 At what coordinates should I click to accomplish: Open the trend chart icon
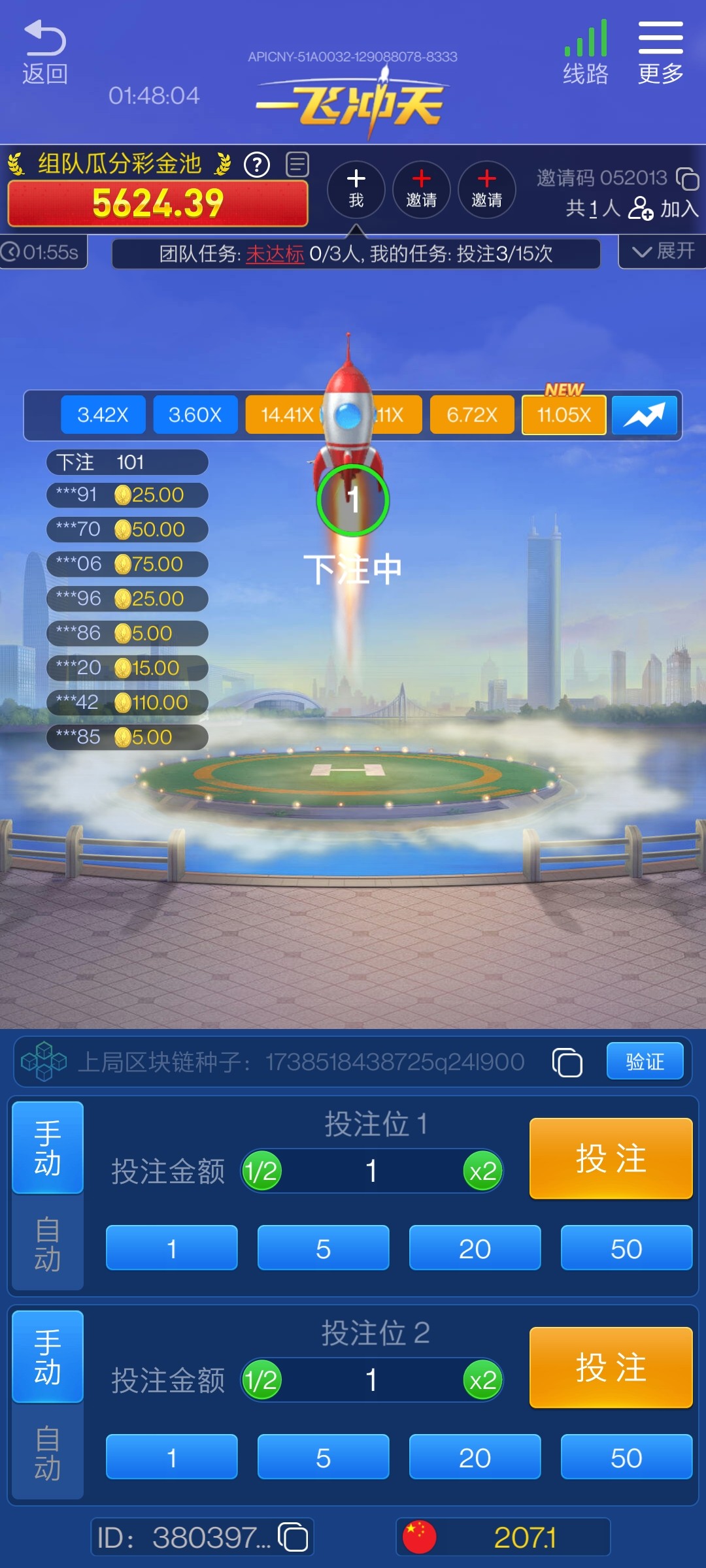[x=644, y=416]
